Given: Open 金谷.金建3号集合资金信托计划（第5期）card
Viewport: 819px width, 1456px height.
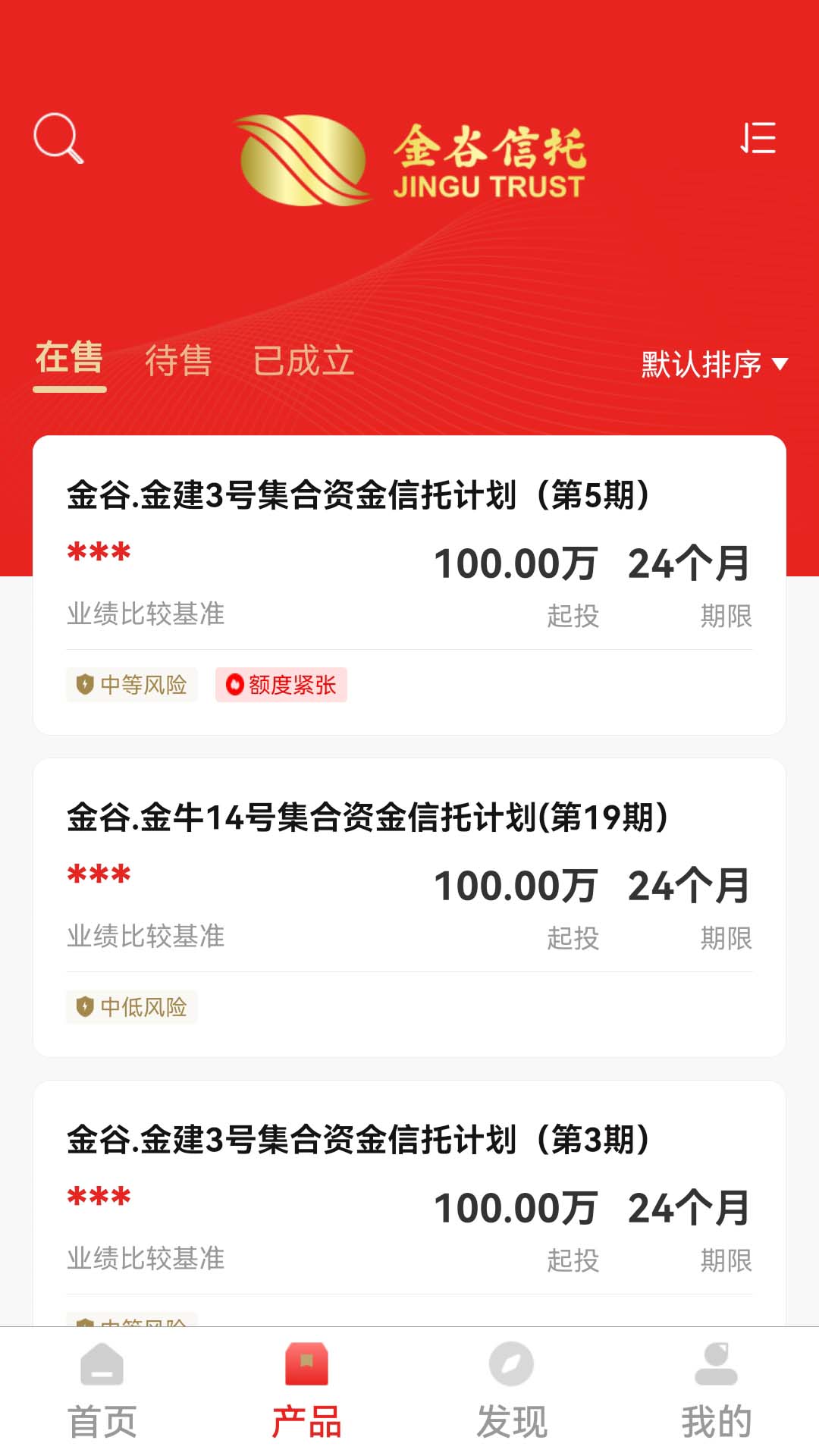Looking at the screenshot, I should click(x=409, y=584).
